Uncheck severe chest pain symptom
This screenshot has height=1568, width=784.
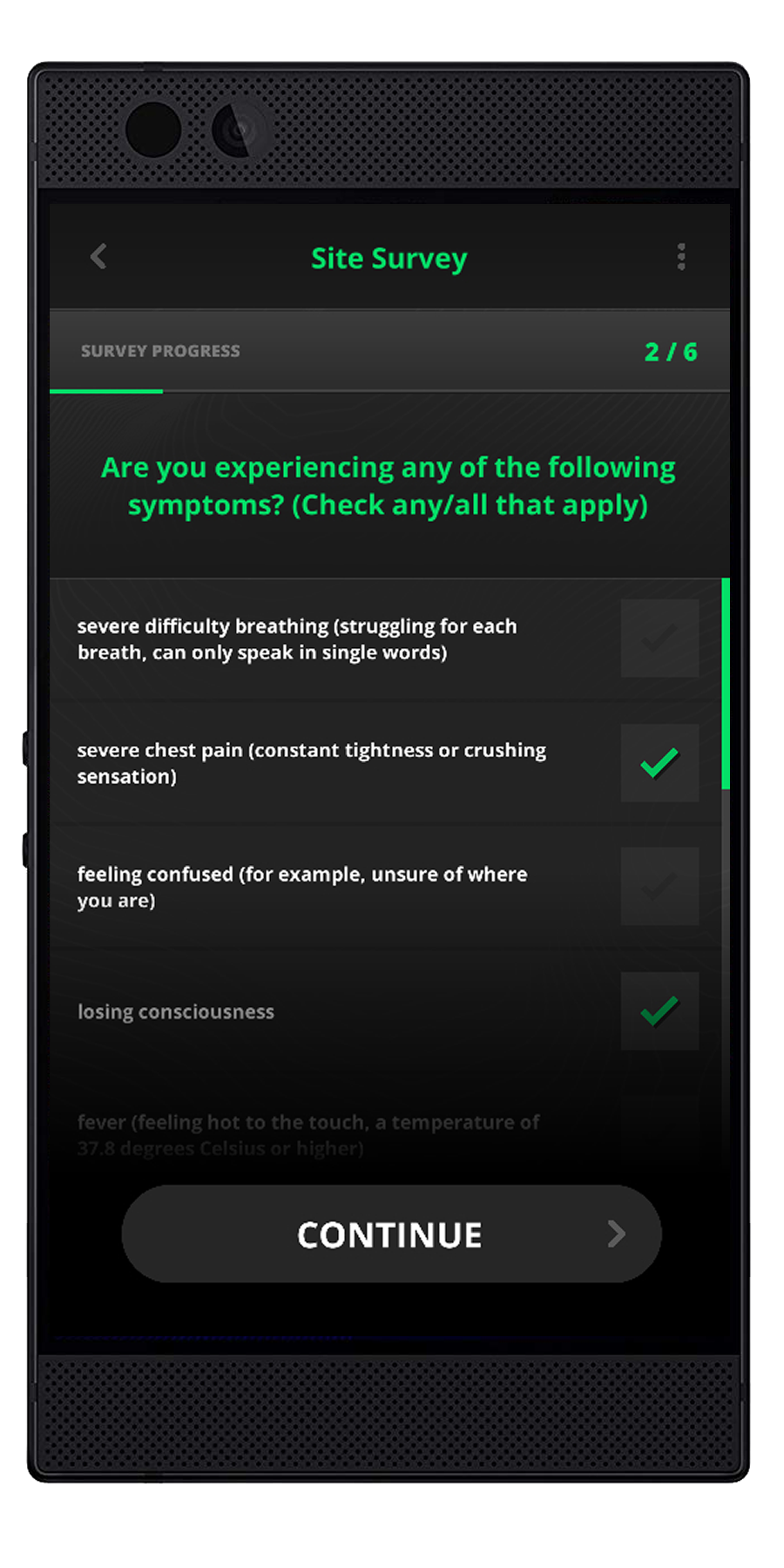(659, 763)
